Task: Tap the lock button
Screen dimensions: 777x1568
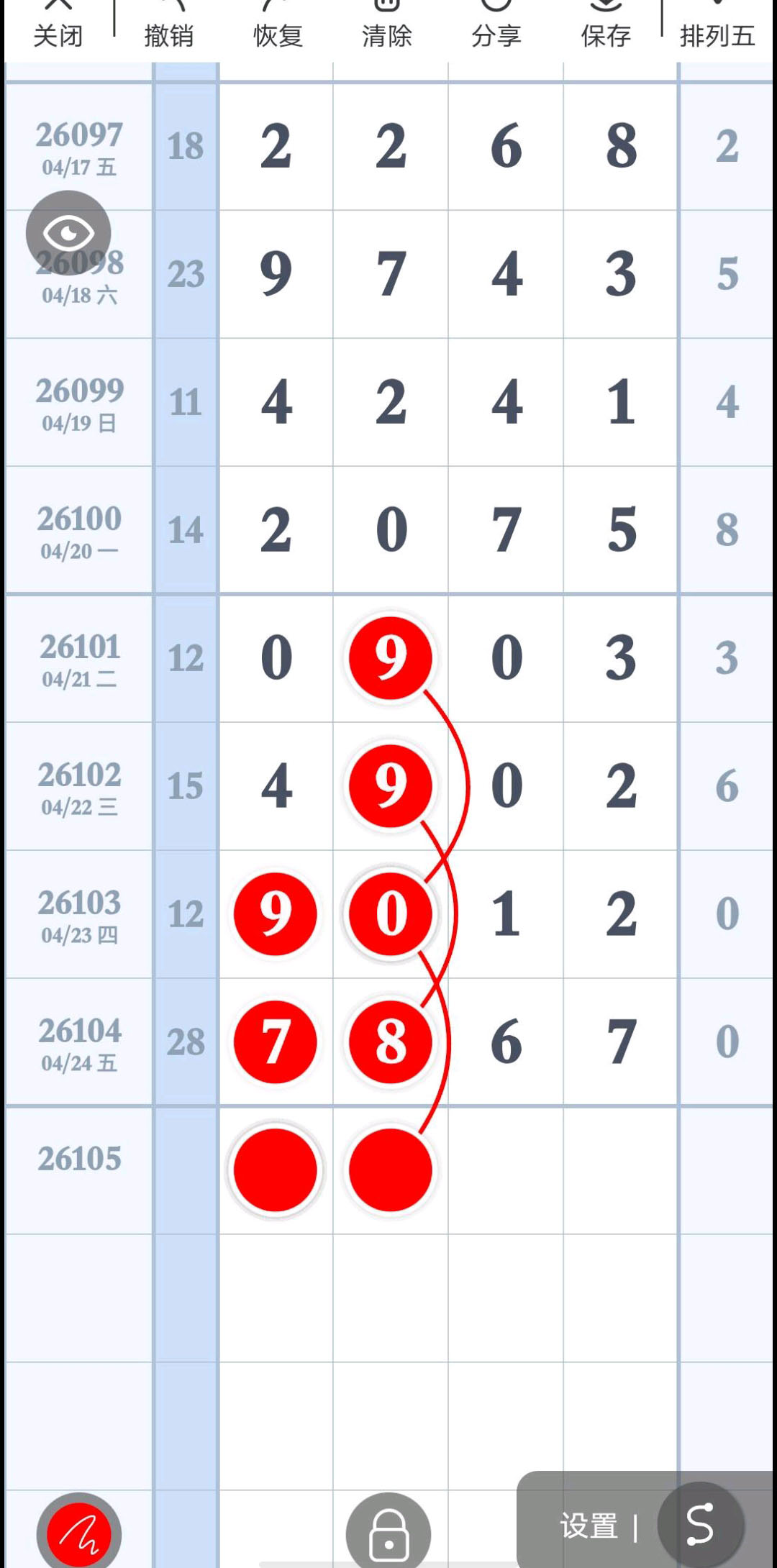Action: point(388,1532)
